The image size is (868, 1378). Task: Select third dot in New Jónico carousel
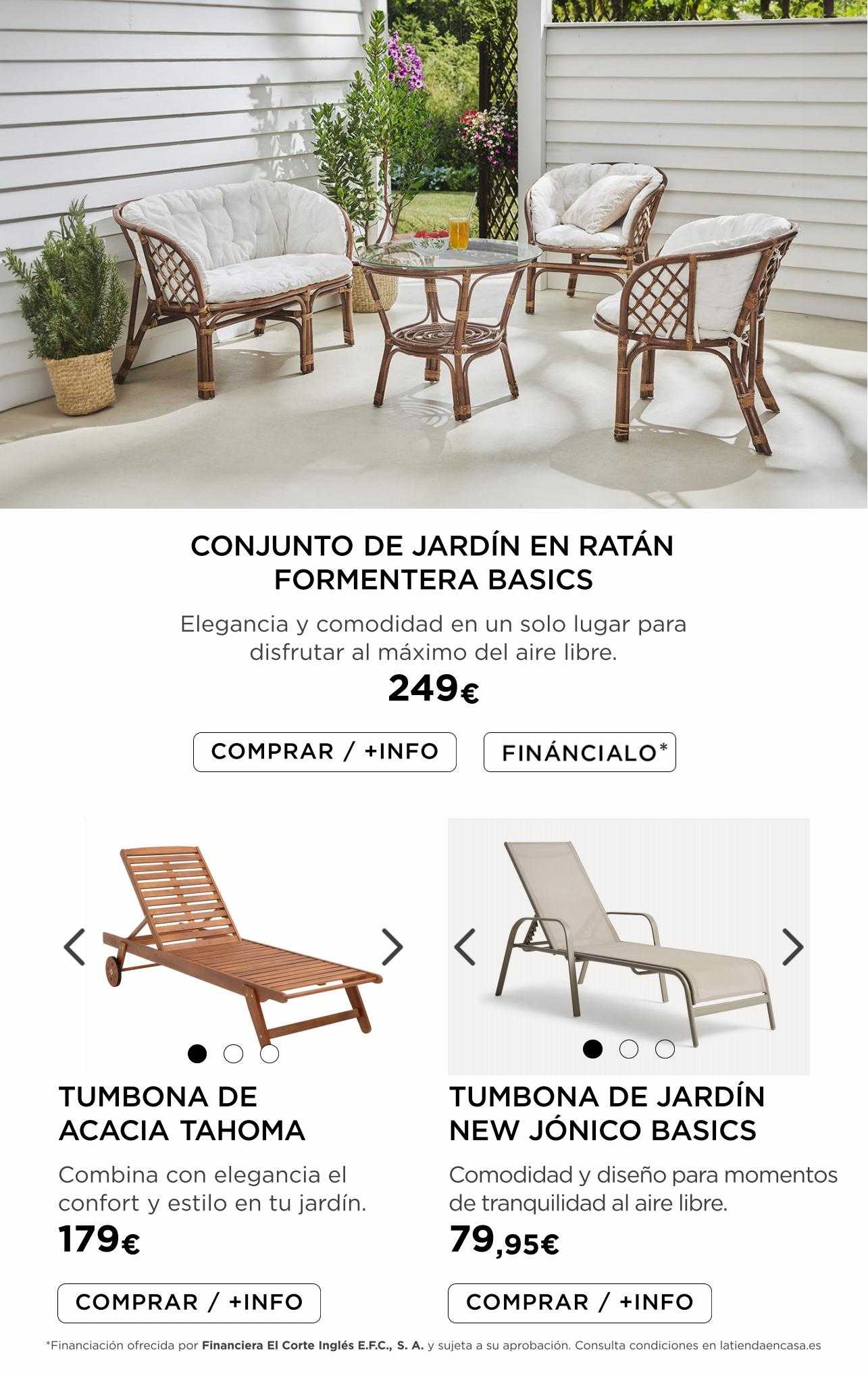coord(665,1049)
